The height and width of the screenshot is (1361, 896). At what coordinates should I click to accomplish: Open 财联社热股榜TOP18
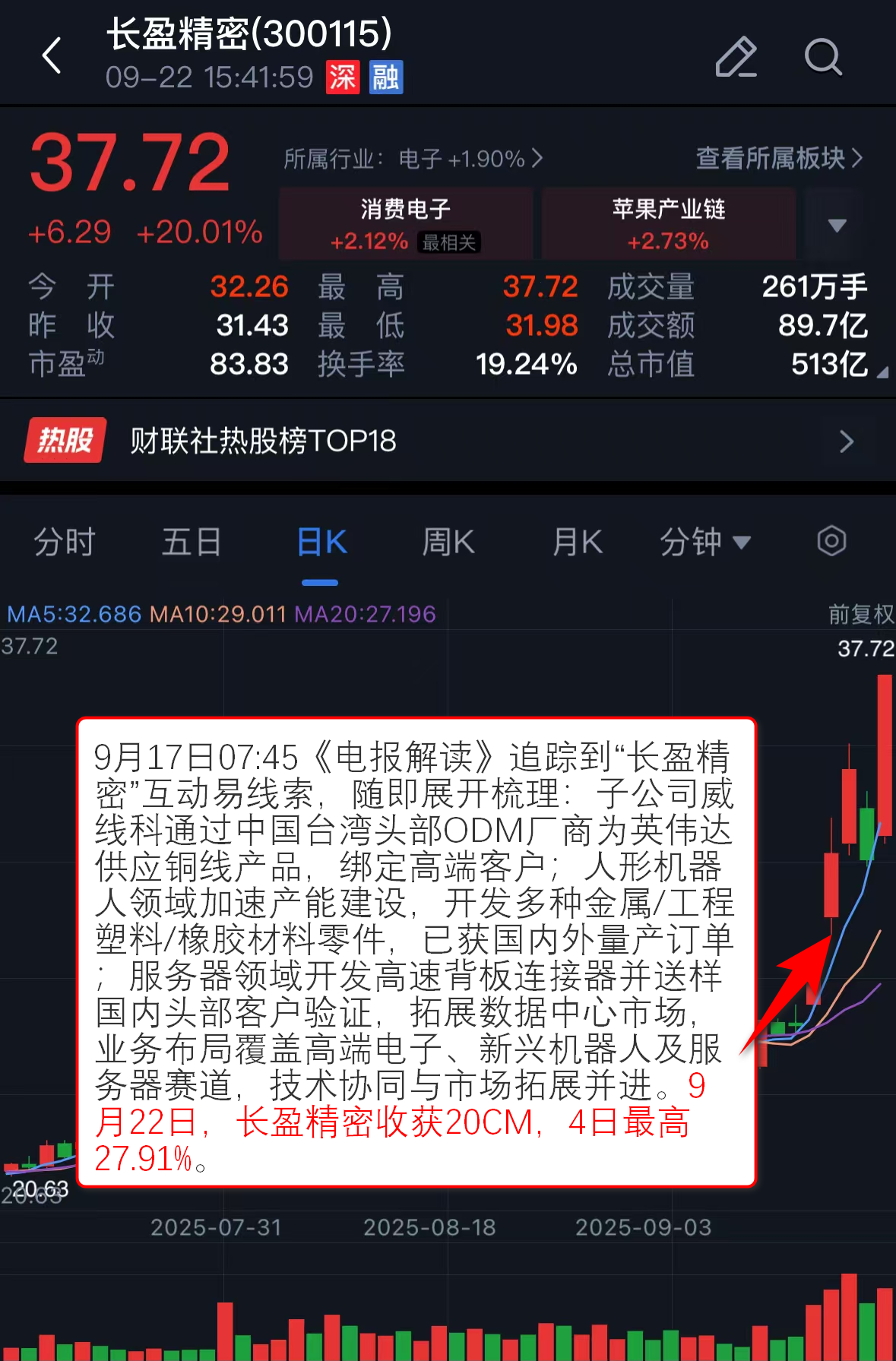[448, 441]
